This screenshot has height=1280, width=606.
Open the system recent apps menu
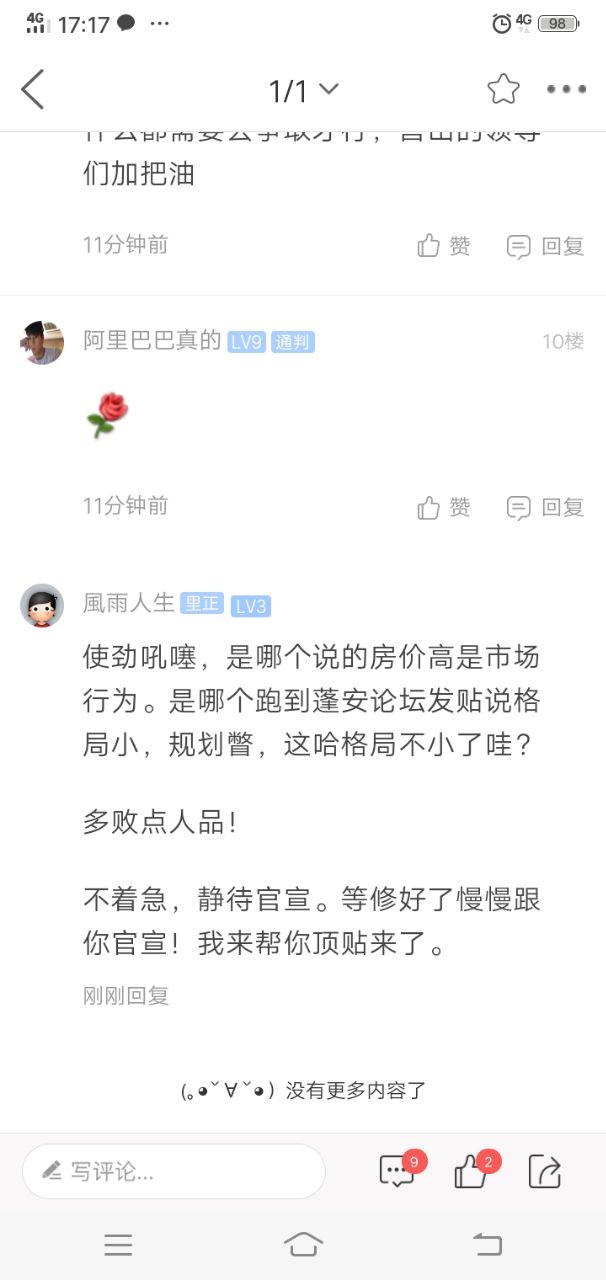click(x=118, y=1244)
